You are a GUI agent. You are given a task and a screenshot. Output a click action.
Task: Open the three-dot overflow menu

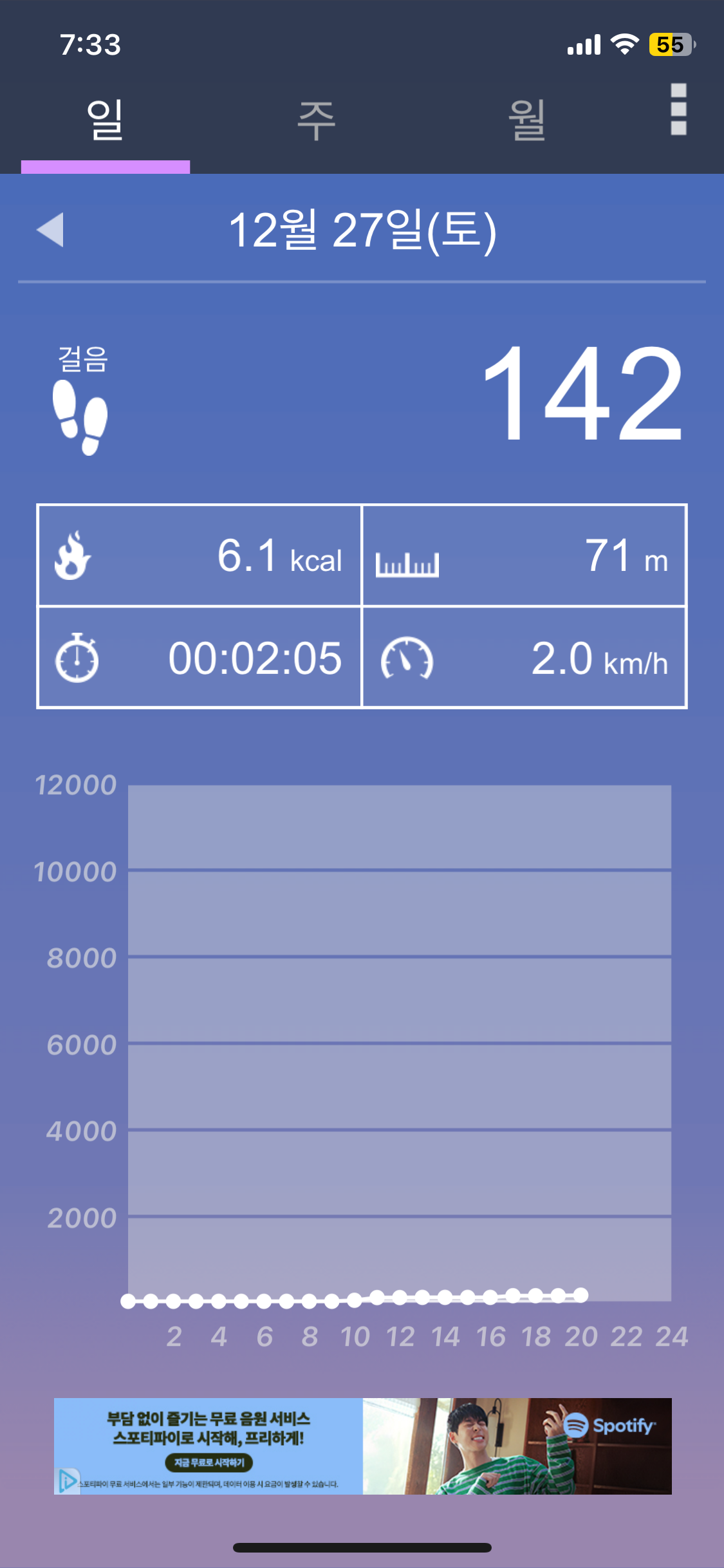click(678, 109)
